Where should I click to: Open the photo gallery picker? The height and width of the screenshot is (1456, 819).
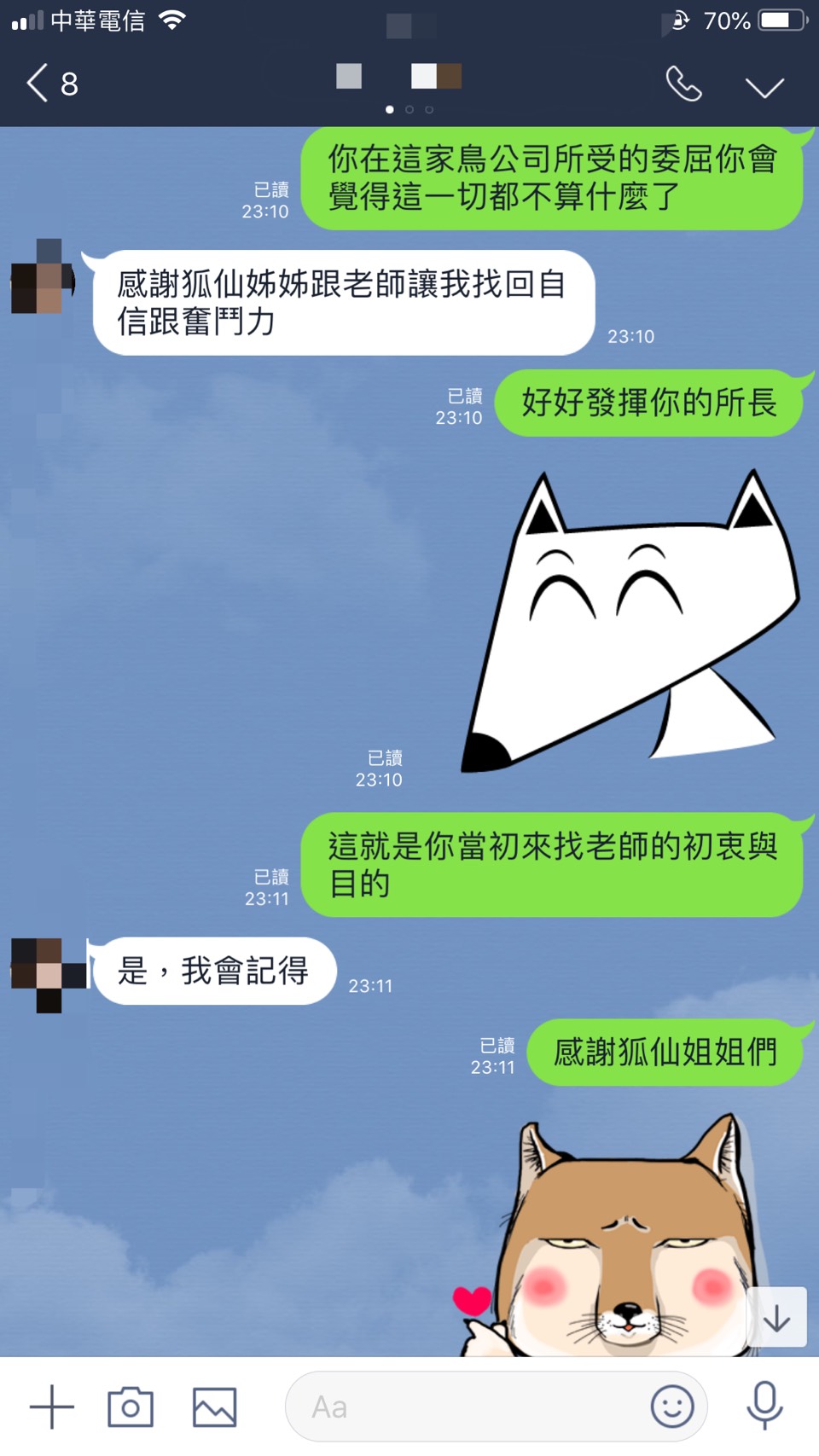click(x=214, y=1407)
